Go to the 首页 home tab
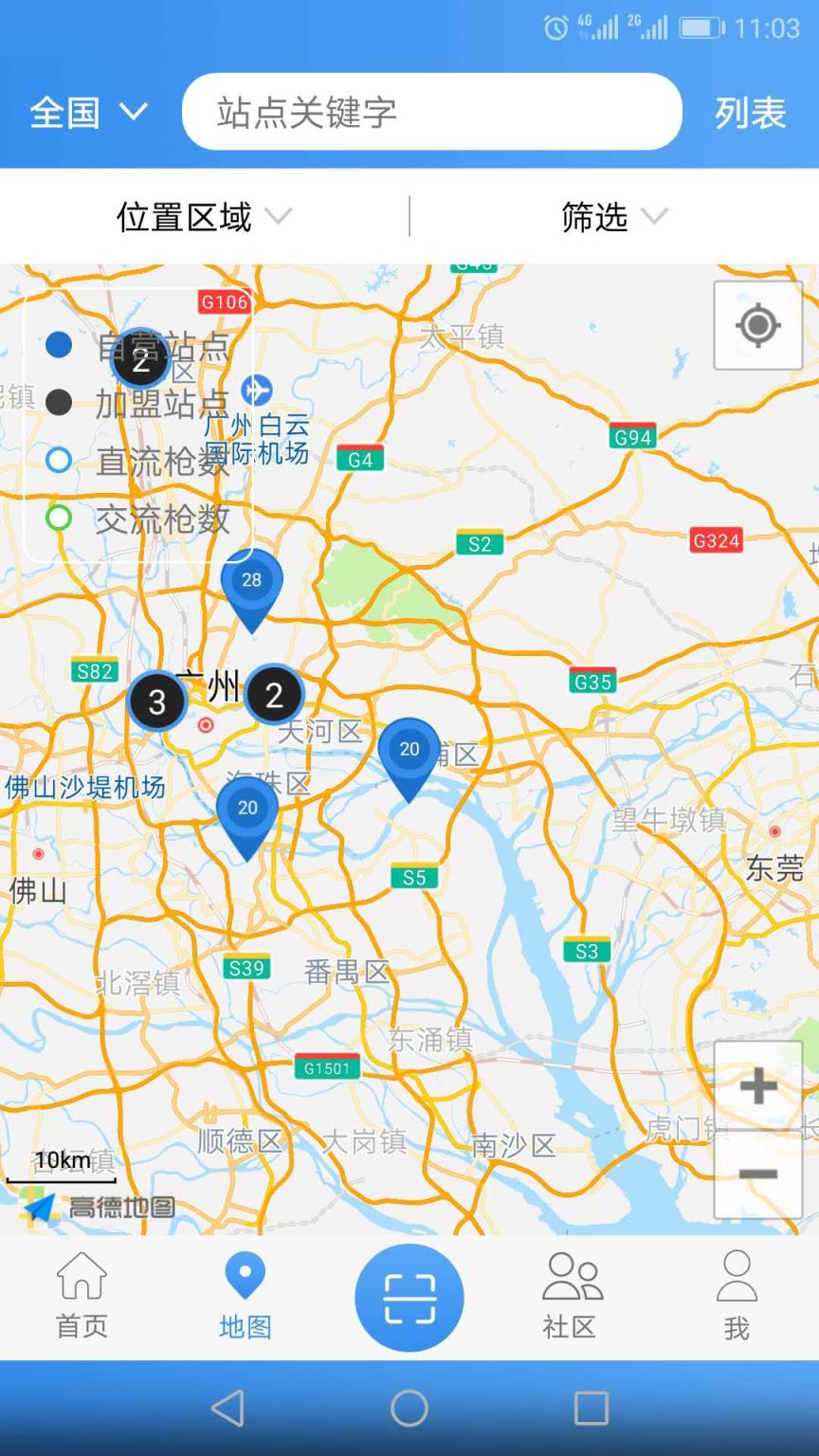The height and width of the screenshot is (1456, 819). point(82,1294)
